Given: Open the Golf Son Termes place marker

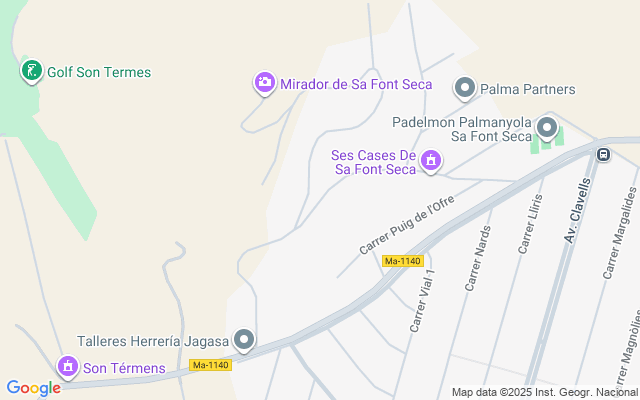Looking at the screenshot, I should tap(32, 71).
